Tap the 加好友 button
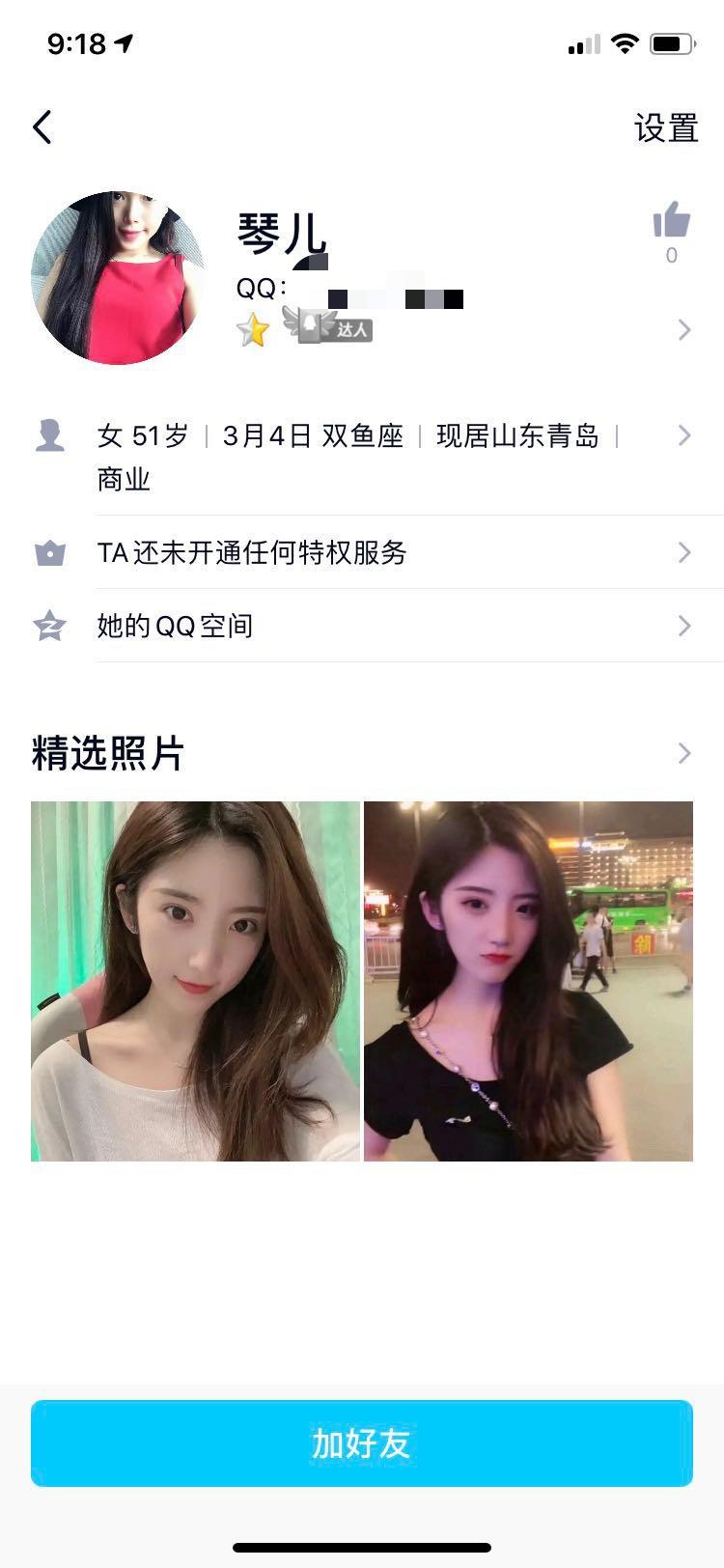Viewport: 724px width, 1568px height. [x=362, y=1443]
